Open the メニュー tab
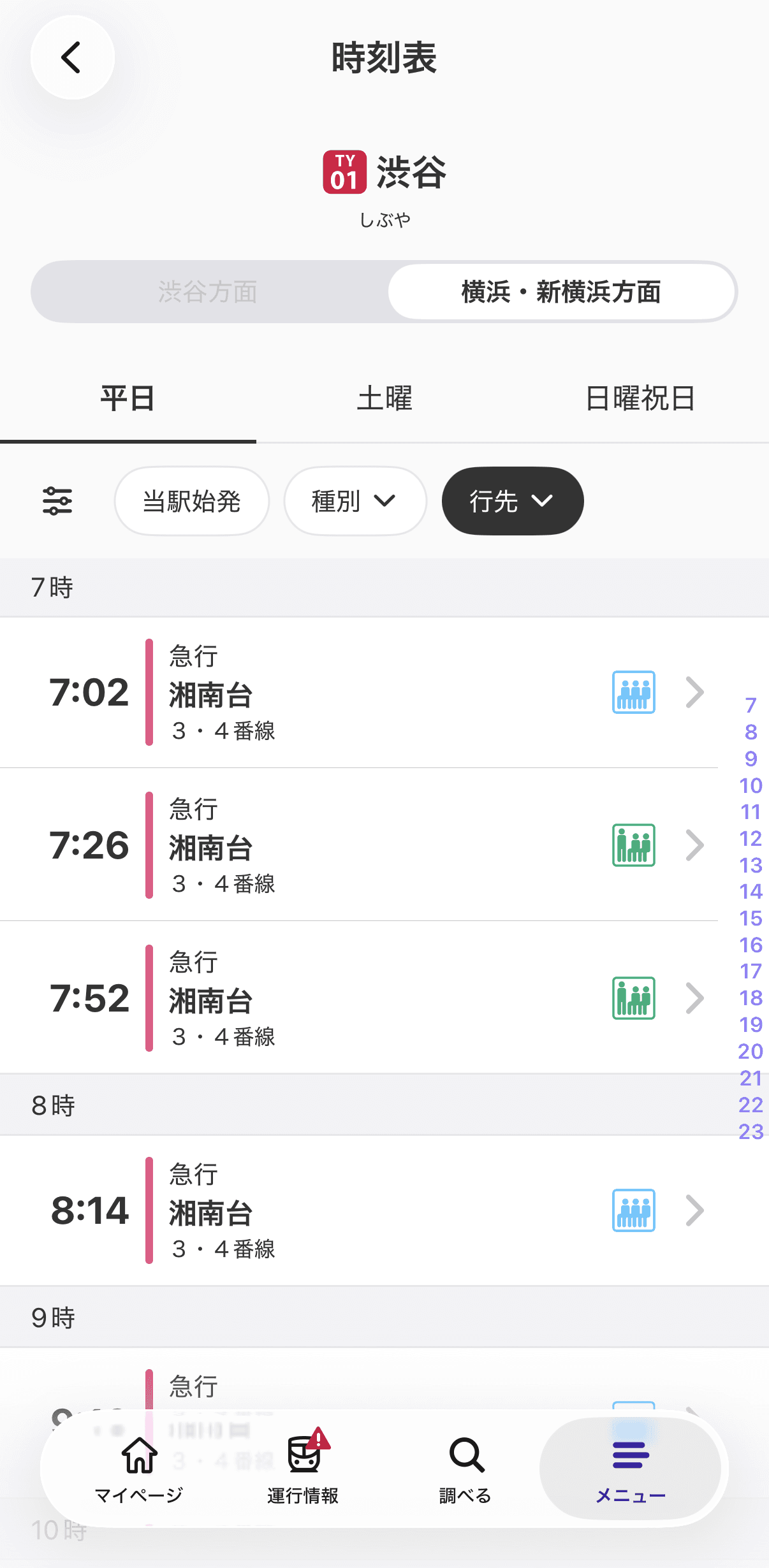This screenshot has width=769, height=1568. 631,1469
